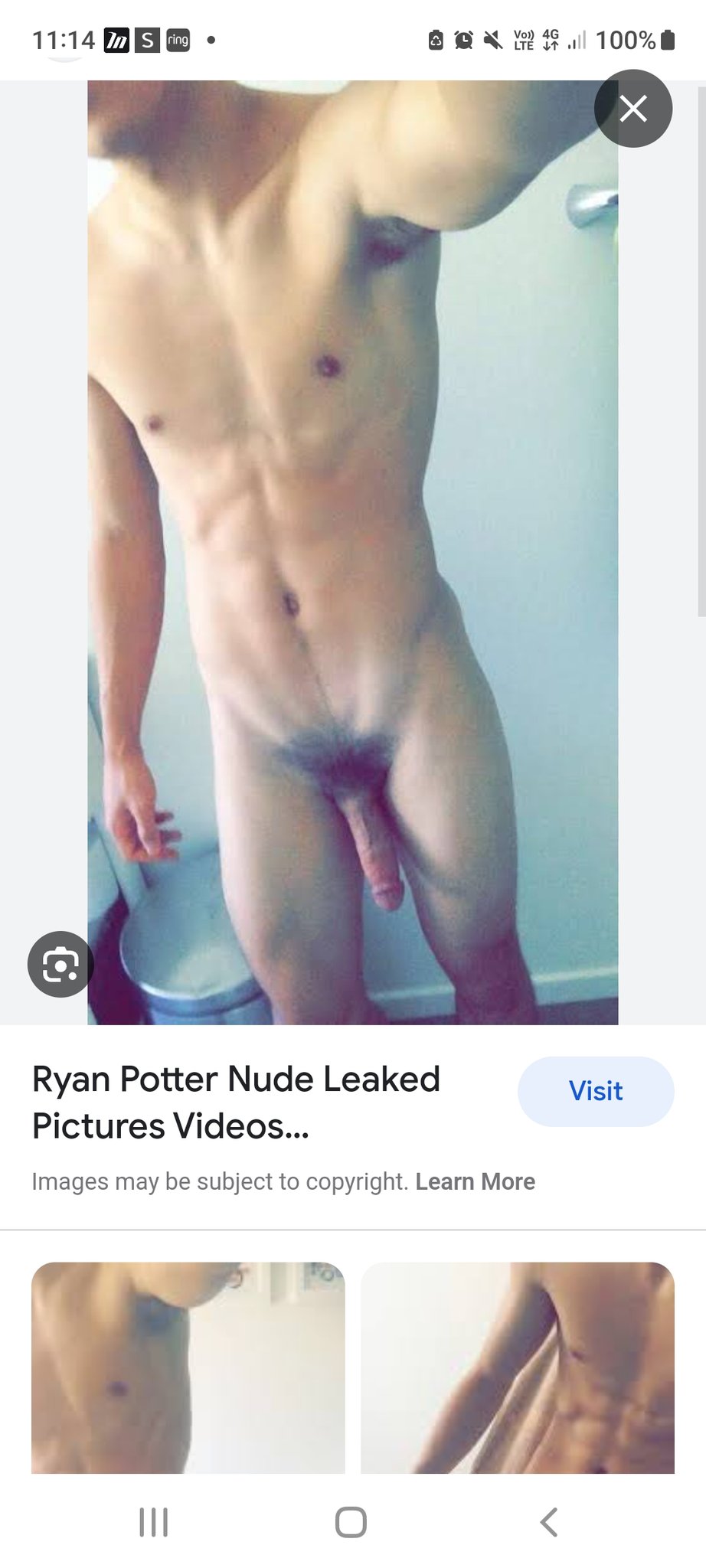Go back using the system back button
The width and height of the screenshot is (706, 1568).
point(548,1522)
